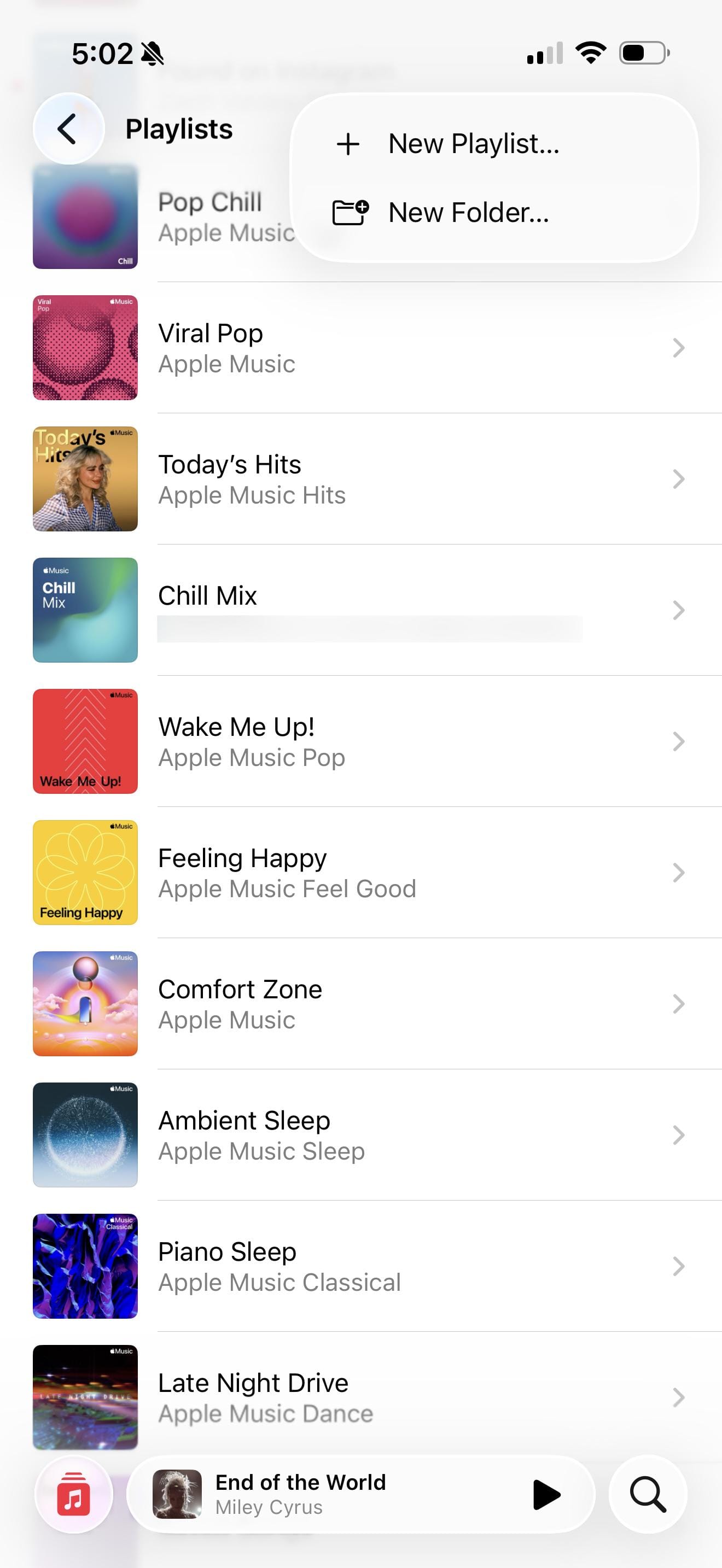Screen dimensions: 722x1568
Task: Go back from Playlists
Action: click(x=68, y=128)
